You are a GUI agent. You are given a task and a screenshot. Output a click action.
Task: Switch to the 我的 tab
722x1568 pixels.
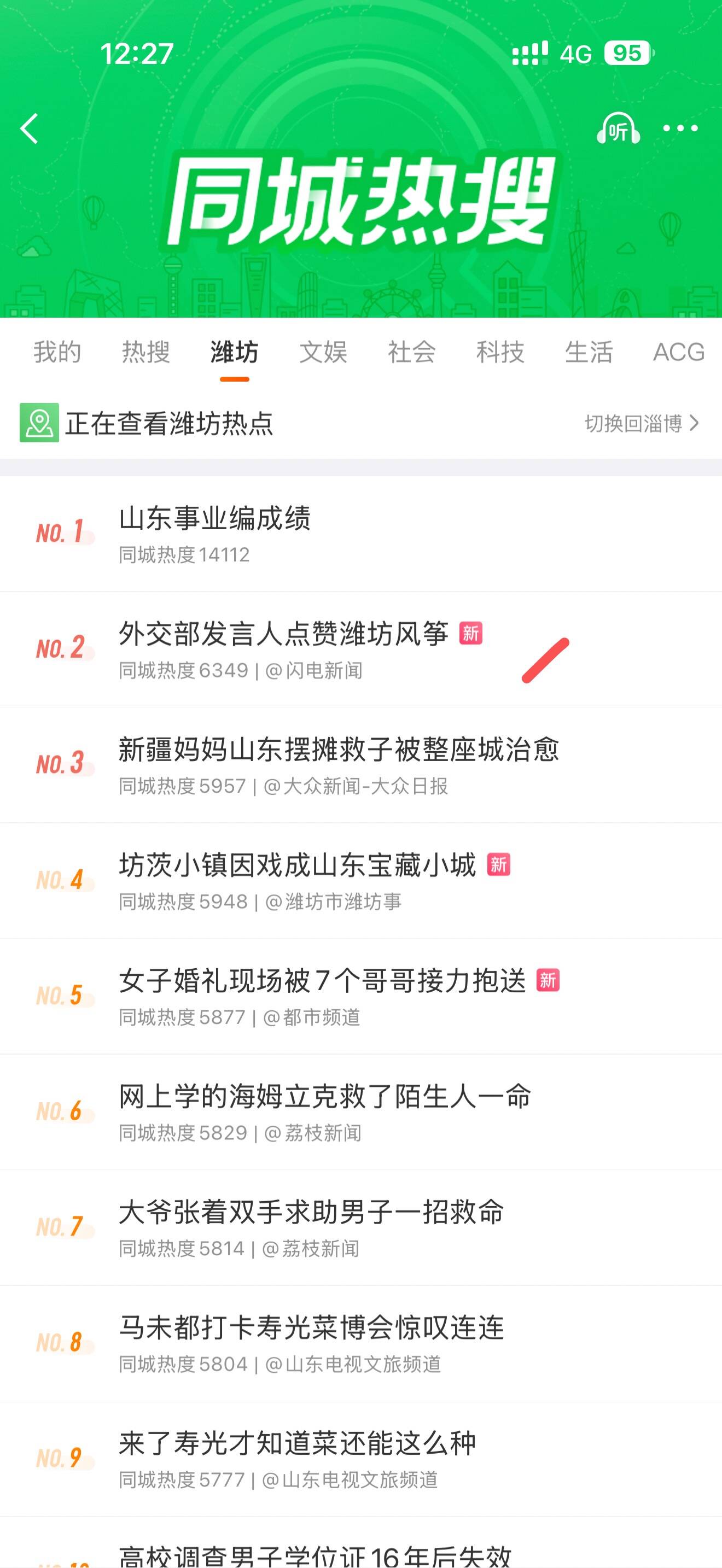pyautogui.click(x=57, y=353)
